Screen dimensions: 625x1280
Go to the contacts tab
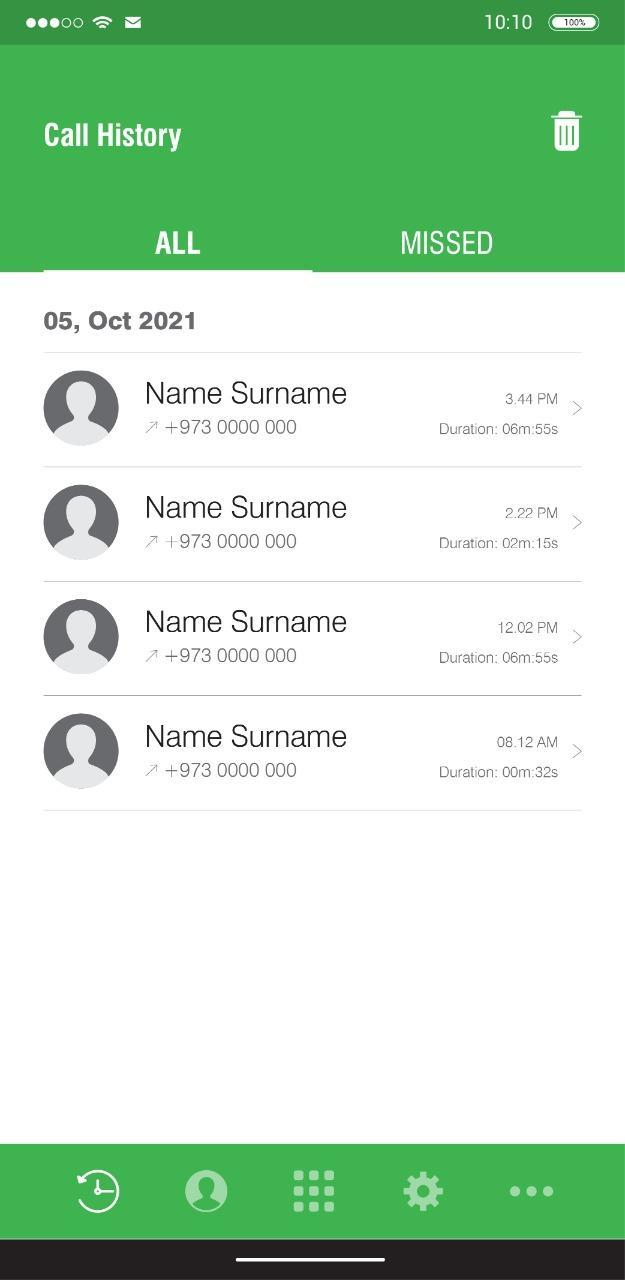206,1191
